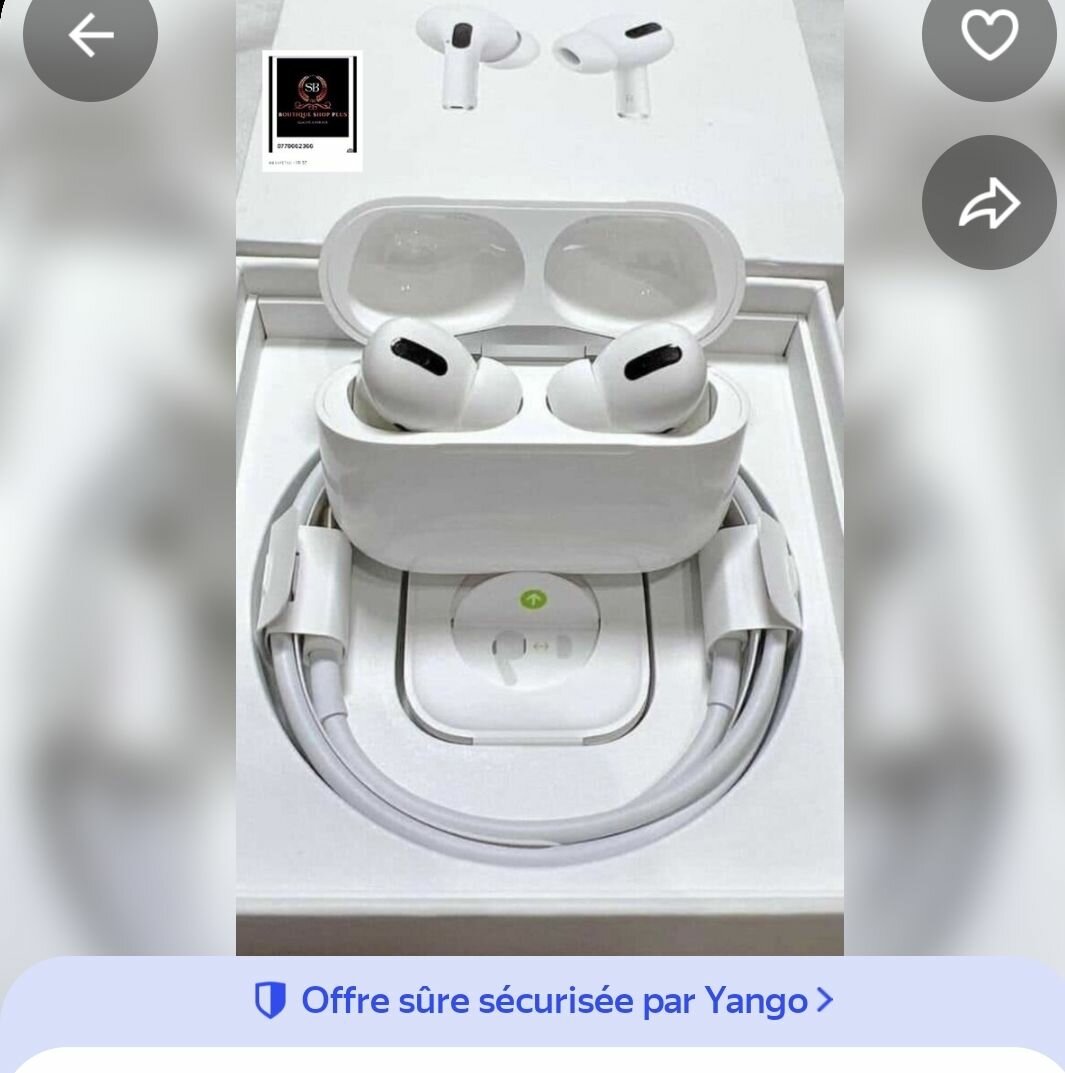Add this listing to favorites

pos(988,36)
